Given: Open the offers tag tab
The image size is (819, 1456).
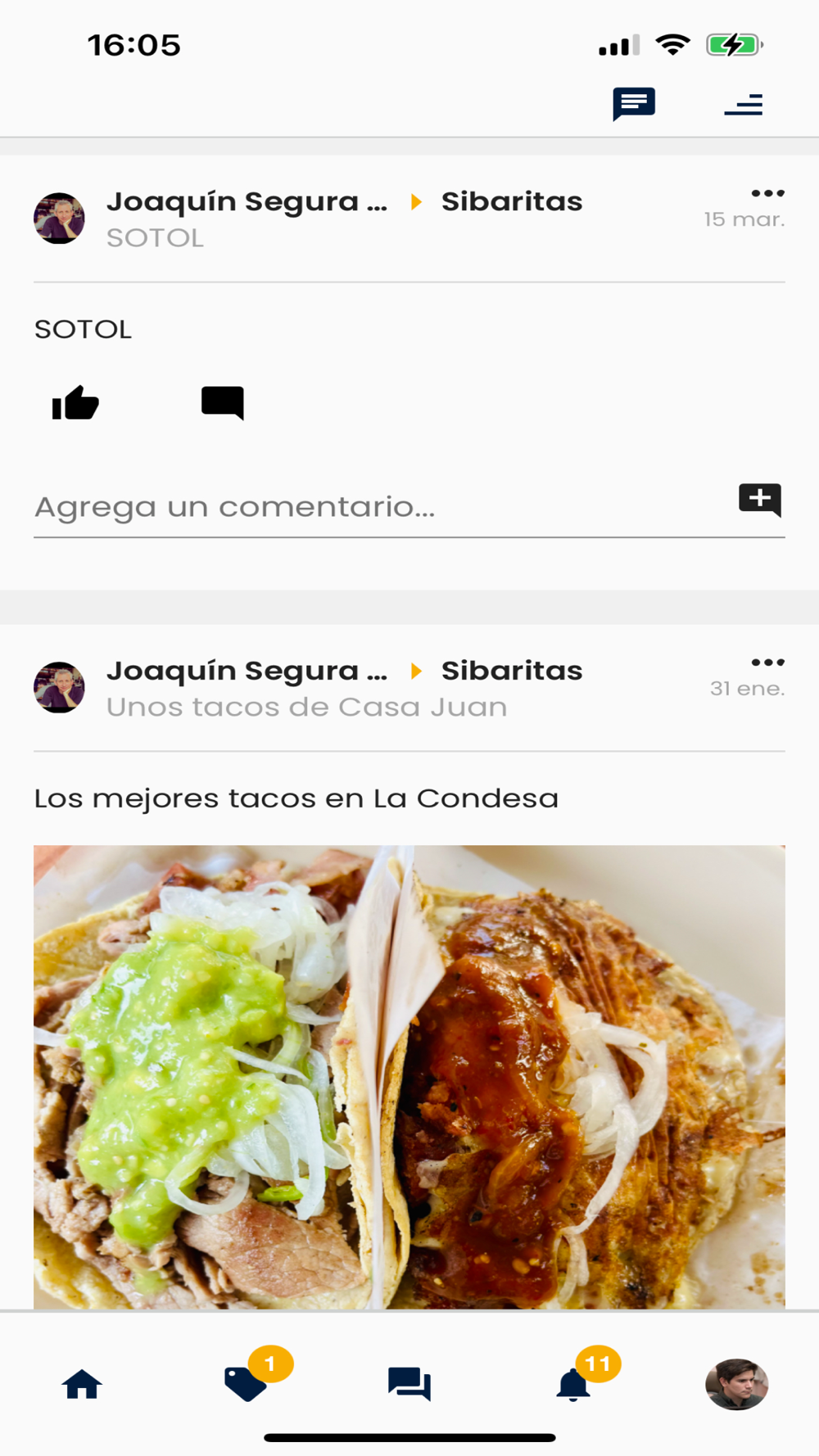Looking at the screenshot, I should click(x=246, y=1385).
